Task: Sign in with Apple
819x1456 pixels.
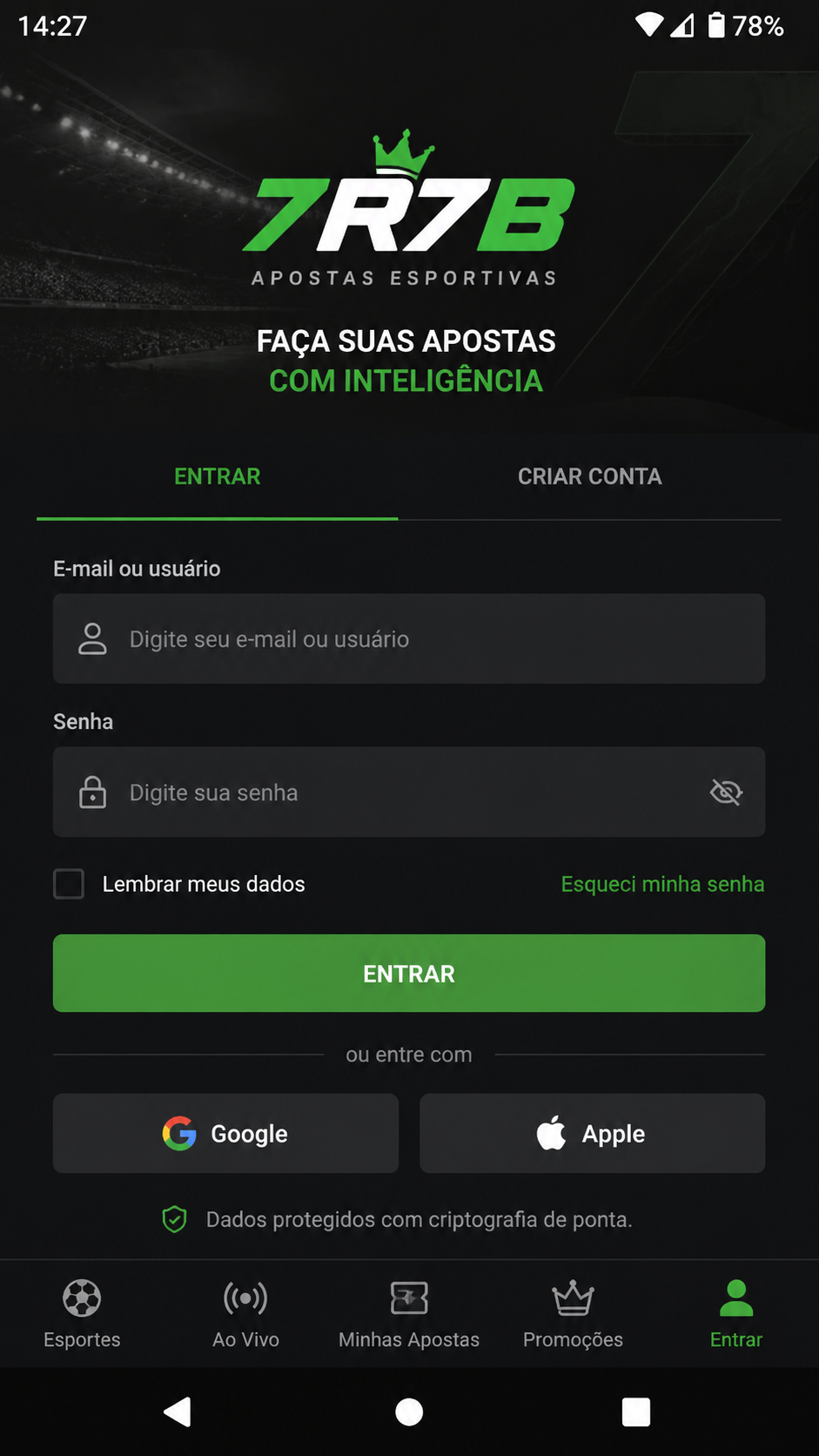Action: 593,1134
